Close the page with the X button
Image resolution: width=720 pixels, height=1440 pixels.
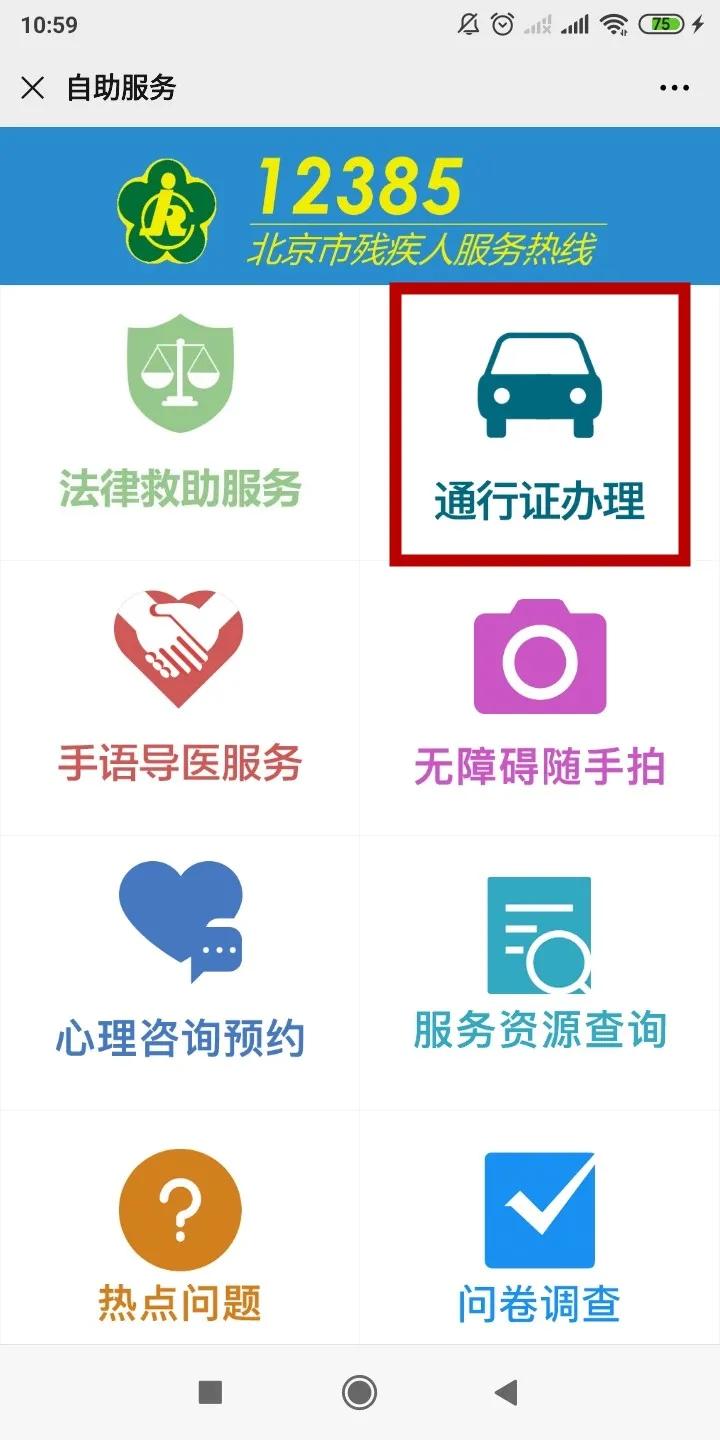tap(33, 88)
